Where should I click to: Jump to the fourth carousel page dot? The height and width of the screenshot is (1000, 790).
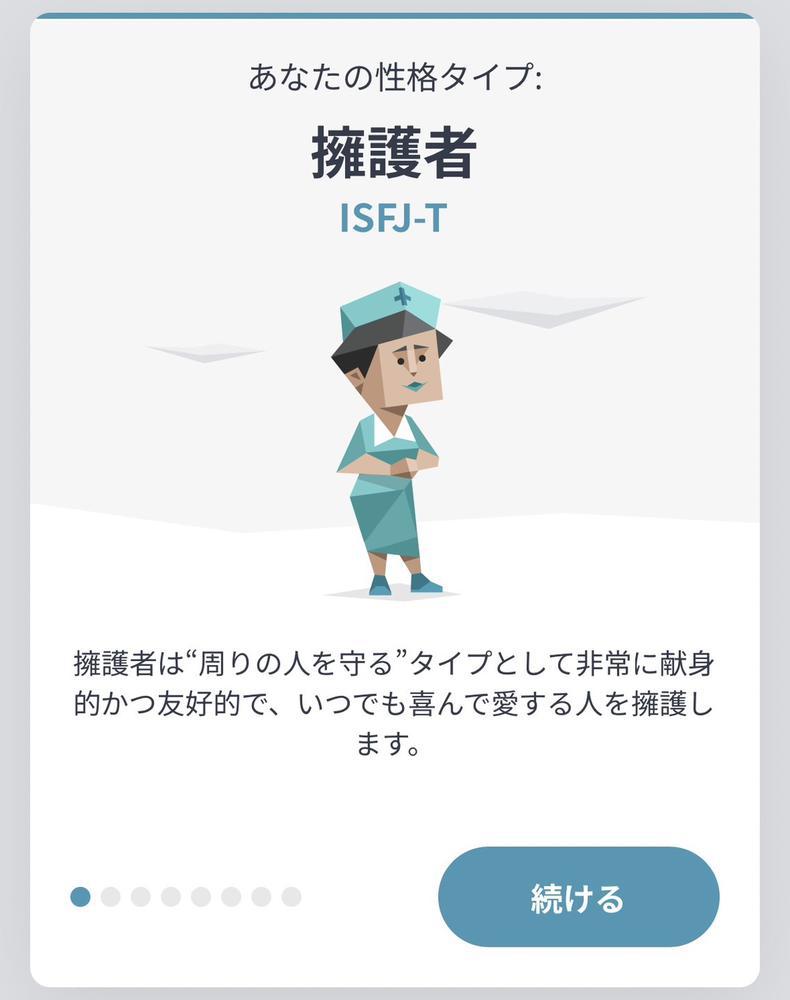pos(169,896)
